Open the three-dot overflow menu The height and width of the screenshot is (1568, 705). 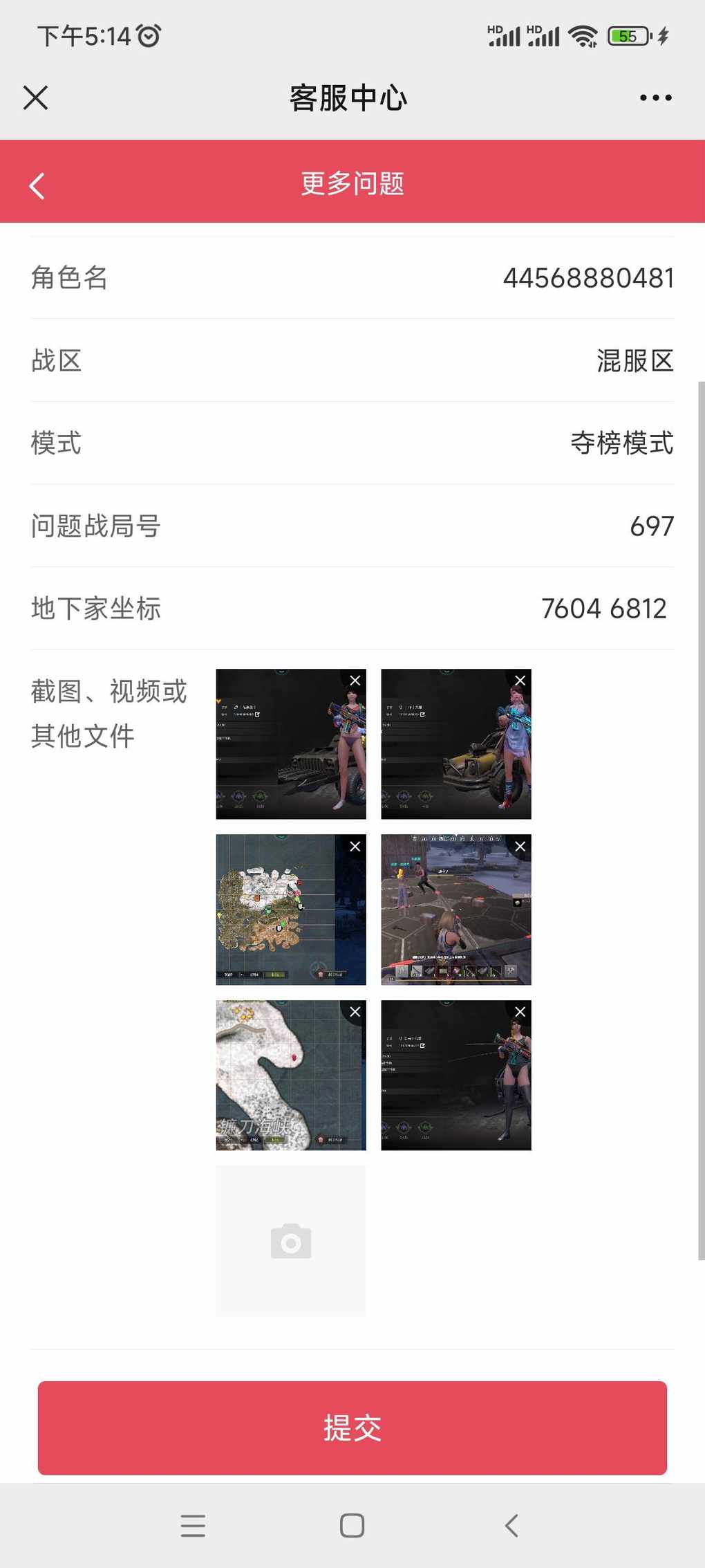point(655,98)
